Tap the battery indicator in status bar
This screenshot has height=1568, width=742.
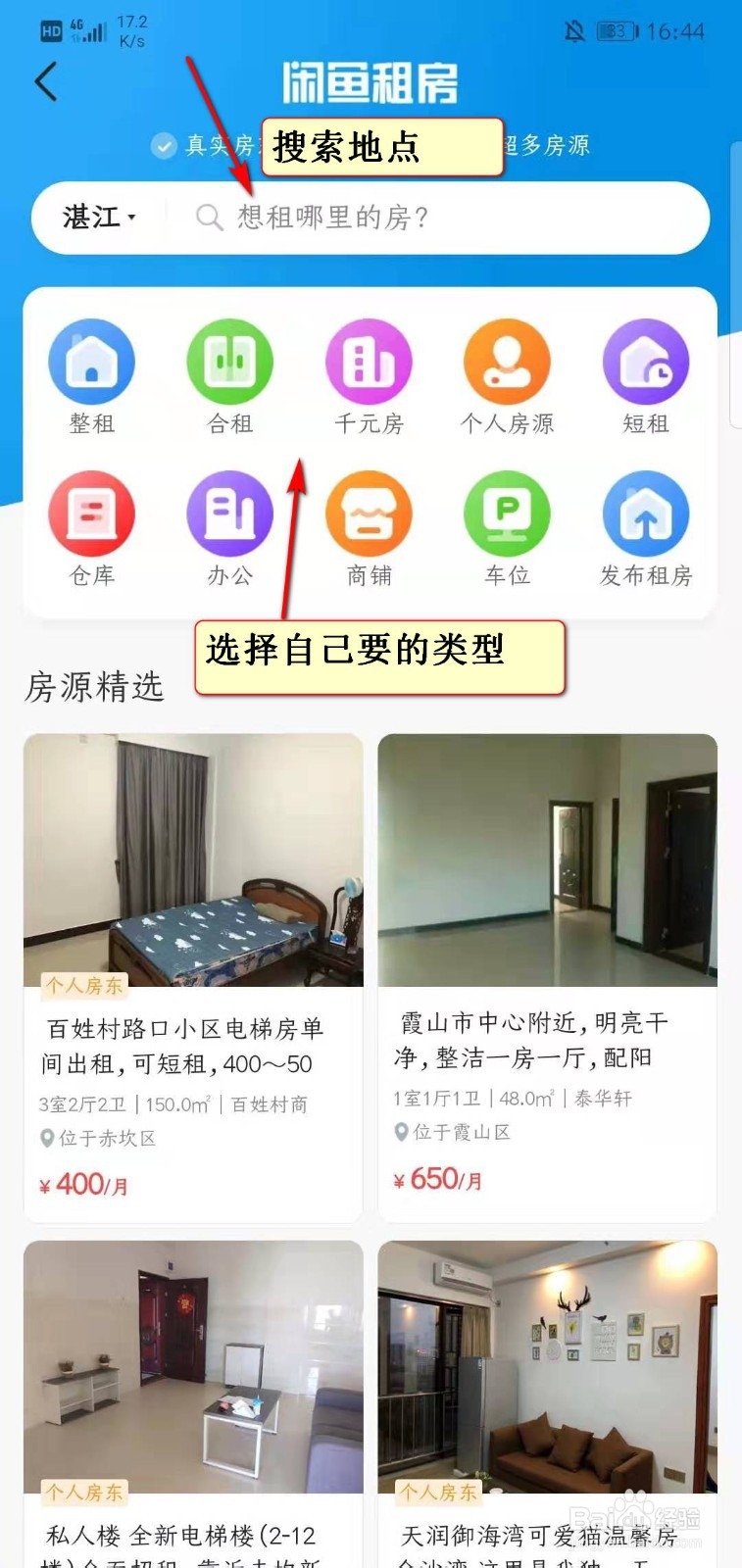tap(615, 30)
